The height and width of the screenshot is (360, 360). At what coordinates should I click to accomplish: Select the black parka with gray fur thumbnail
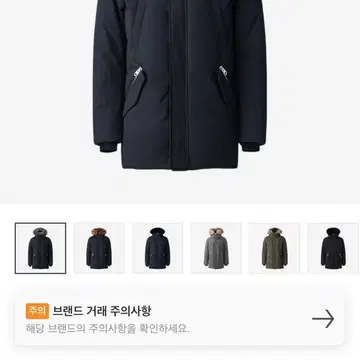click(x=40, y=248)
